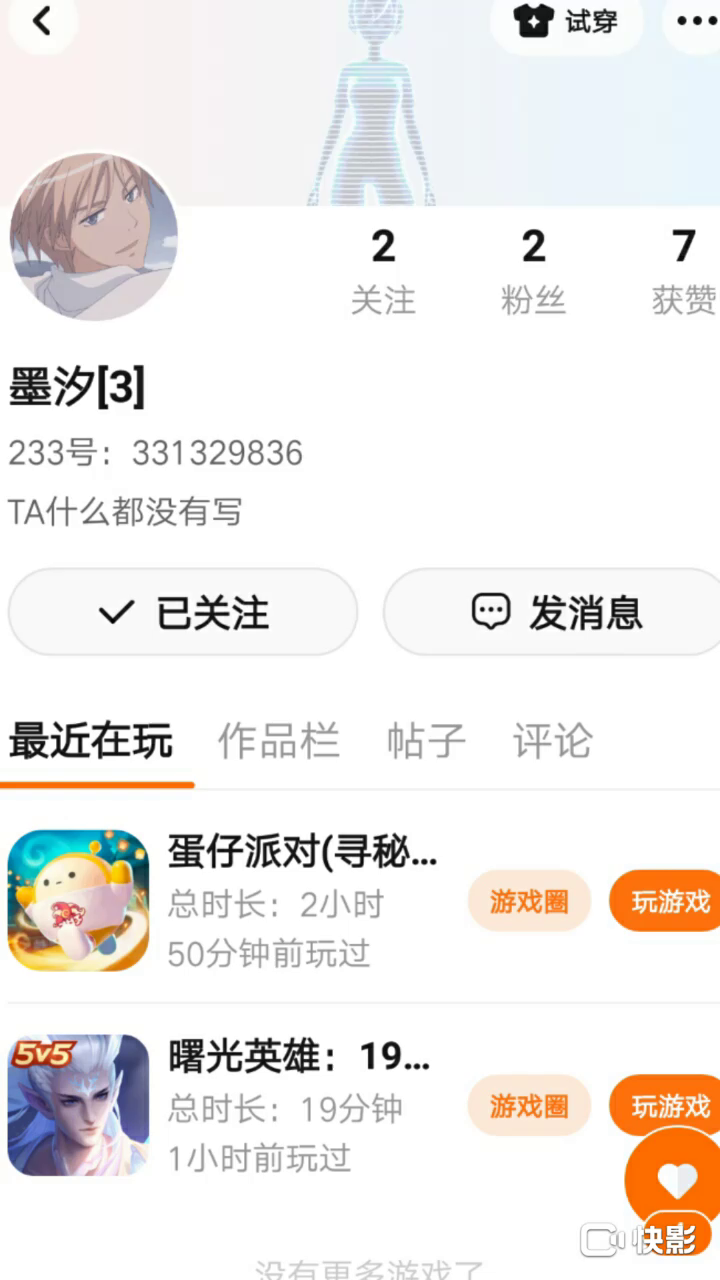The width and height of the screenshot is (720, 1280).
Task: Tap the 试穿 try-on button
Action: pos(567,21)
